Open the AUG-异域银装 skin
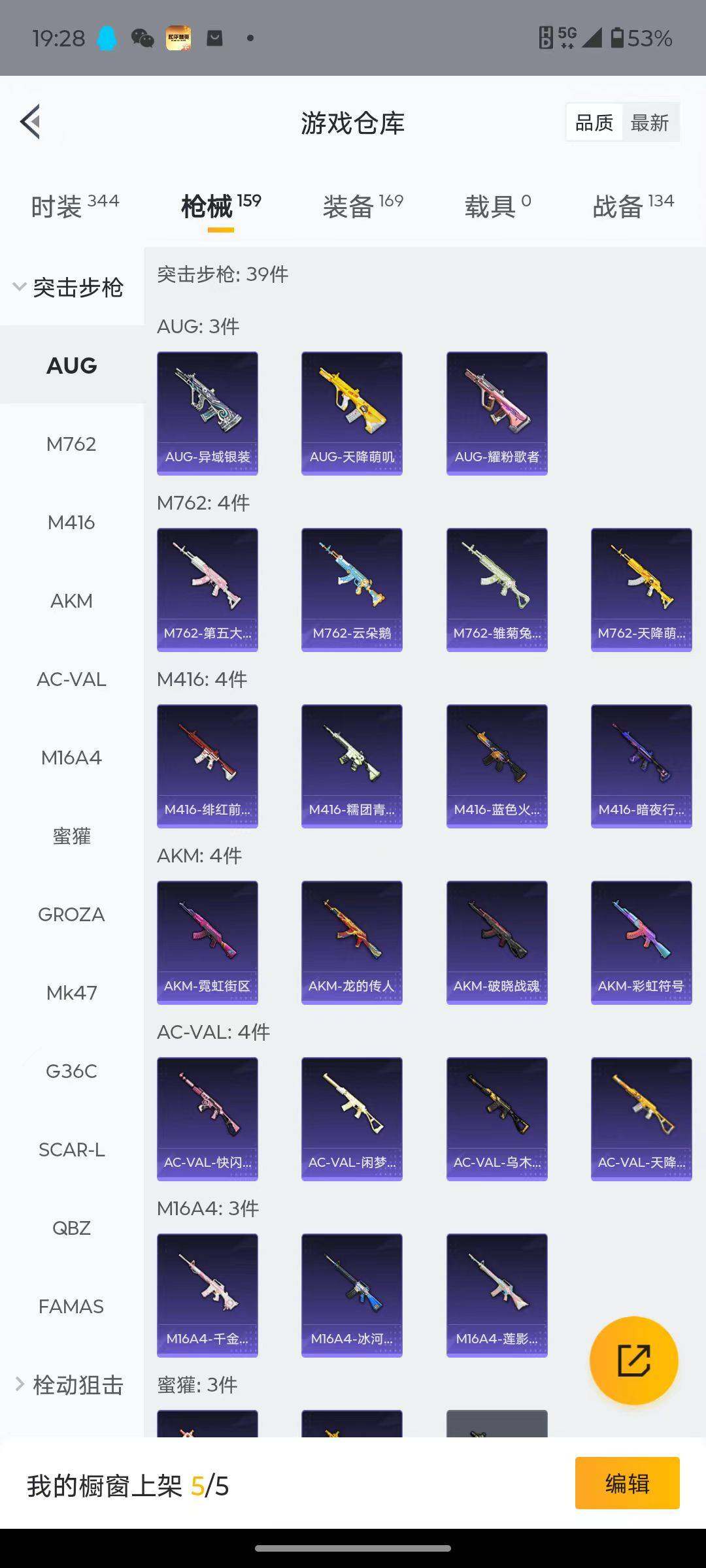The width and height of the screenshot is (706, 1568). (207, 413)
